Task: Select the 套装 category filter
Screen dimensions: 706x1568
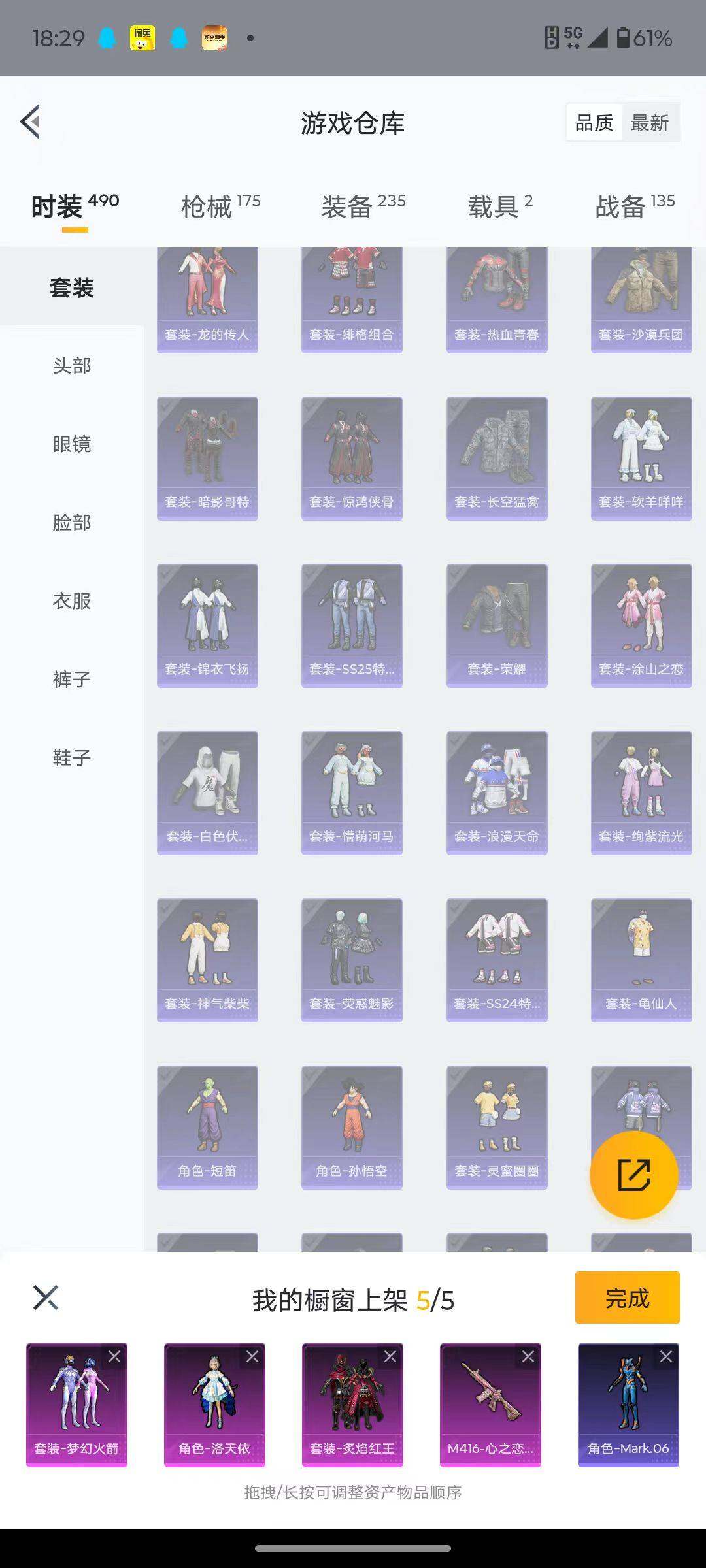Action: pos(71,287)
